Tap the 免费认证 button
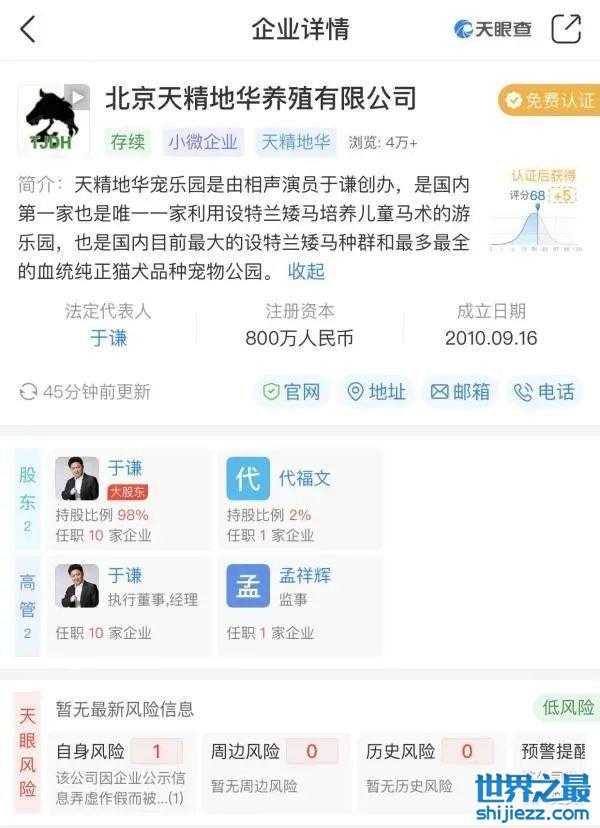Viewport: 600px width, 828px height. (549, 100)
